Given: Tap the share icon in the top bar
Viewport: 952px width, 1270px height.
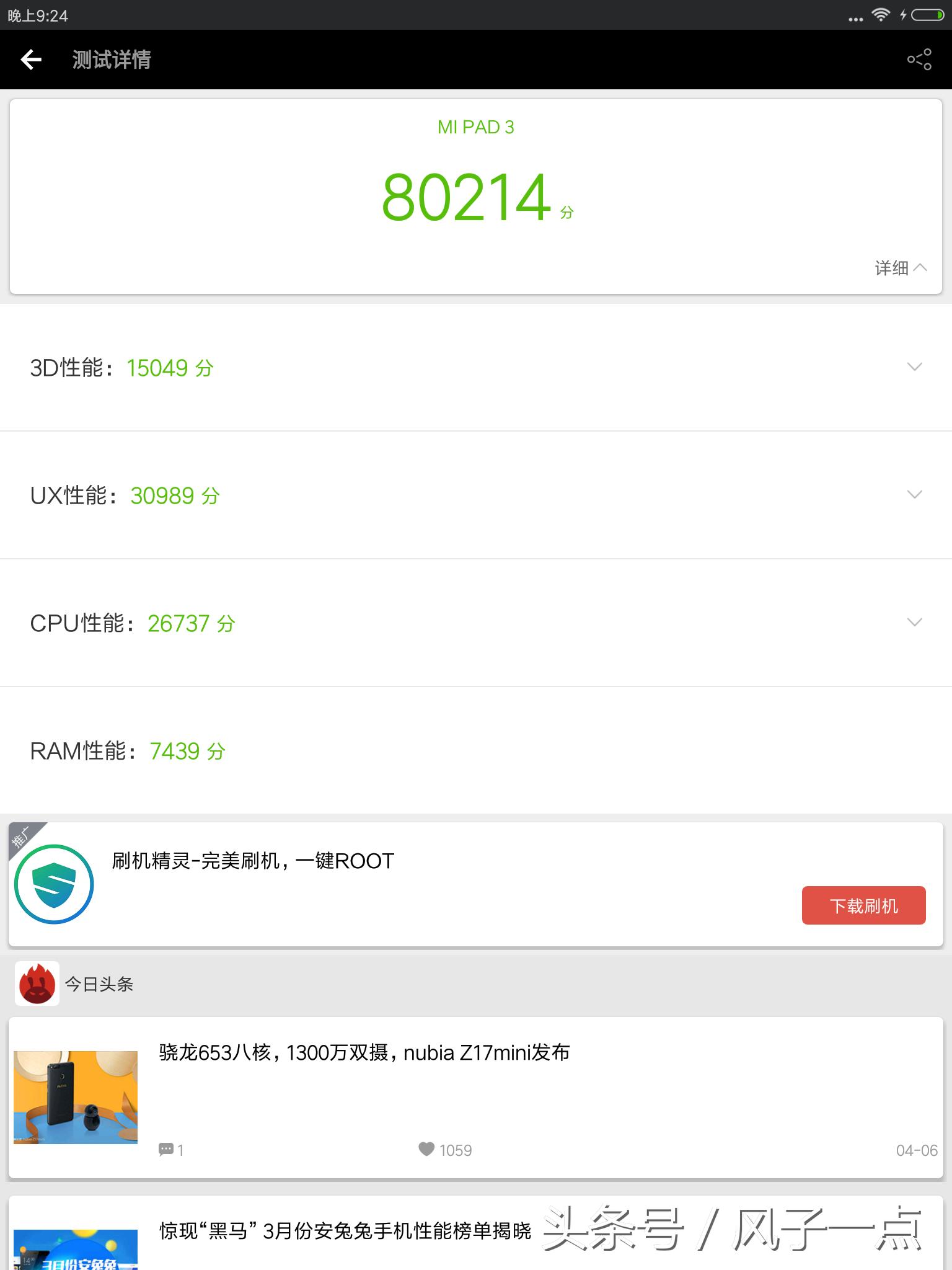Looking at the screenshot, I should 919,60.
